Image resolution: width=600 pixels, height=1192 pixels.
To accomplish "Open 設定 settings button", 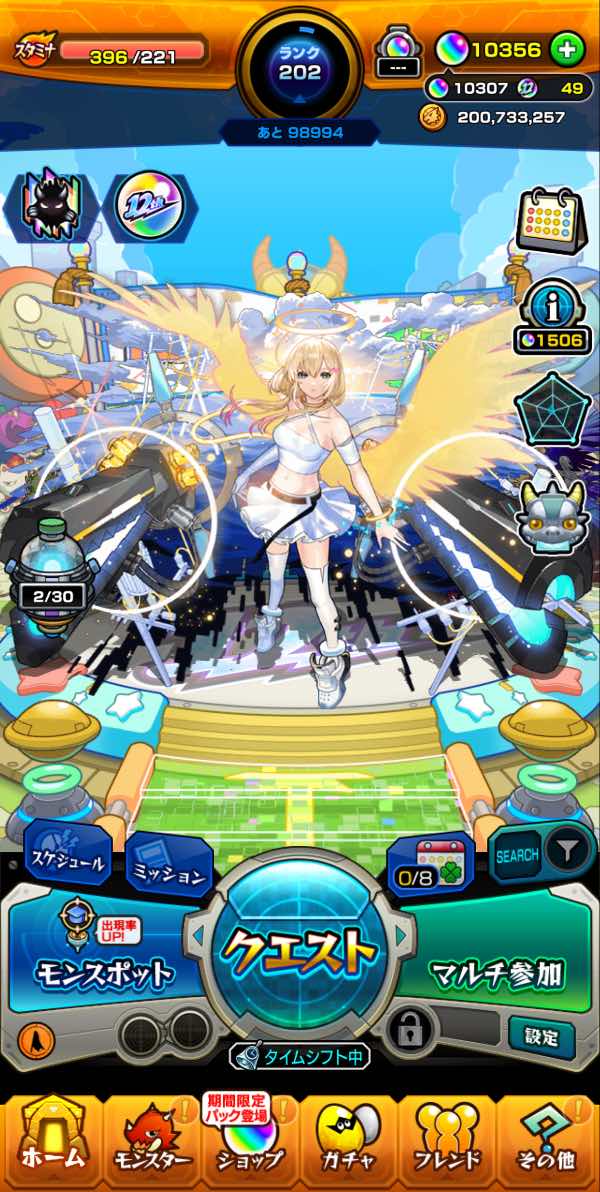I will click(541, 1036).
